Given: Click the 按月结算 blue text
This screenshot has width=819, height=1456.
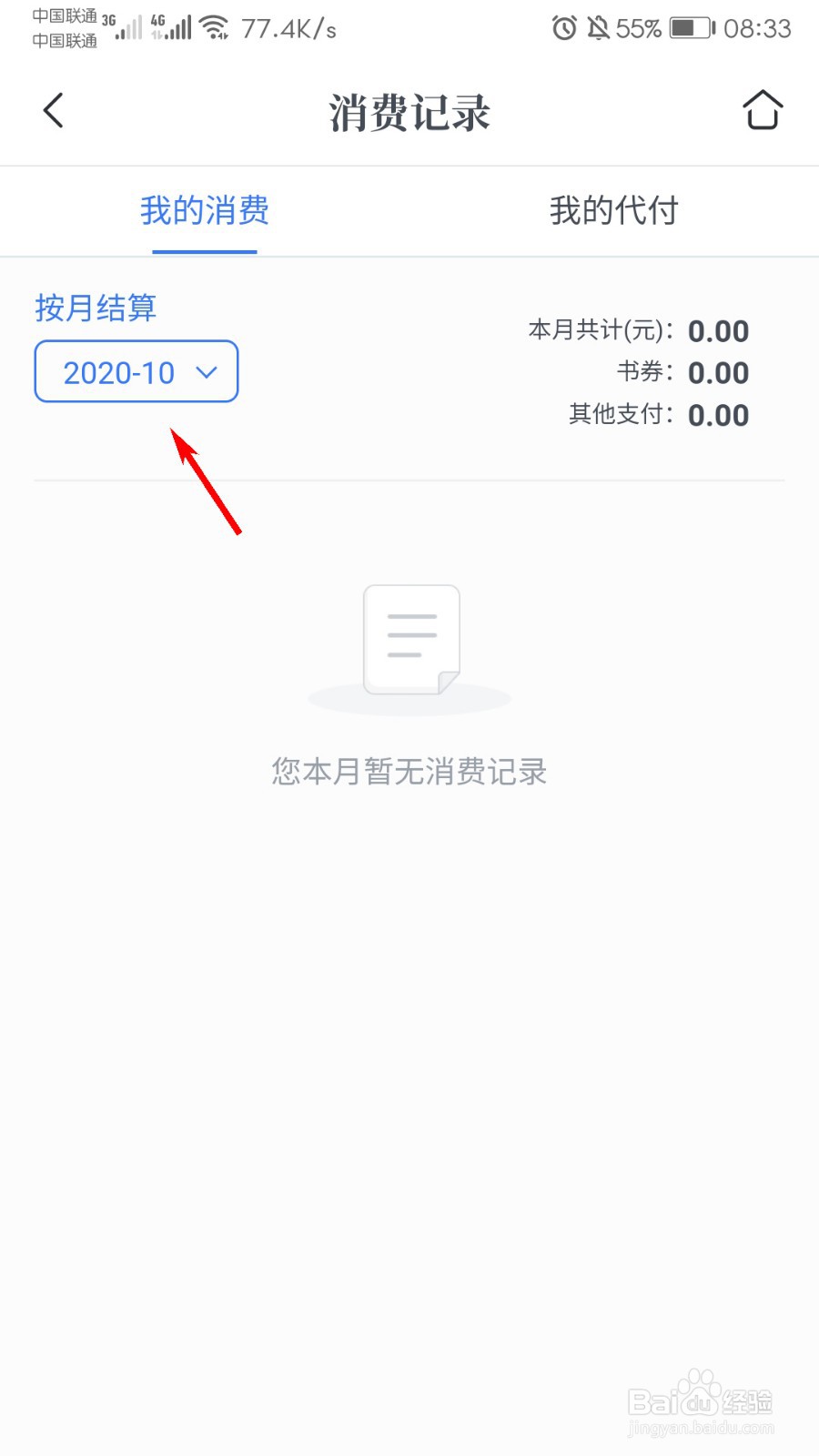Looking at the screenshot, I should tap(96, 309).
